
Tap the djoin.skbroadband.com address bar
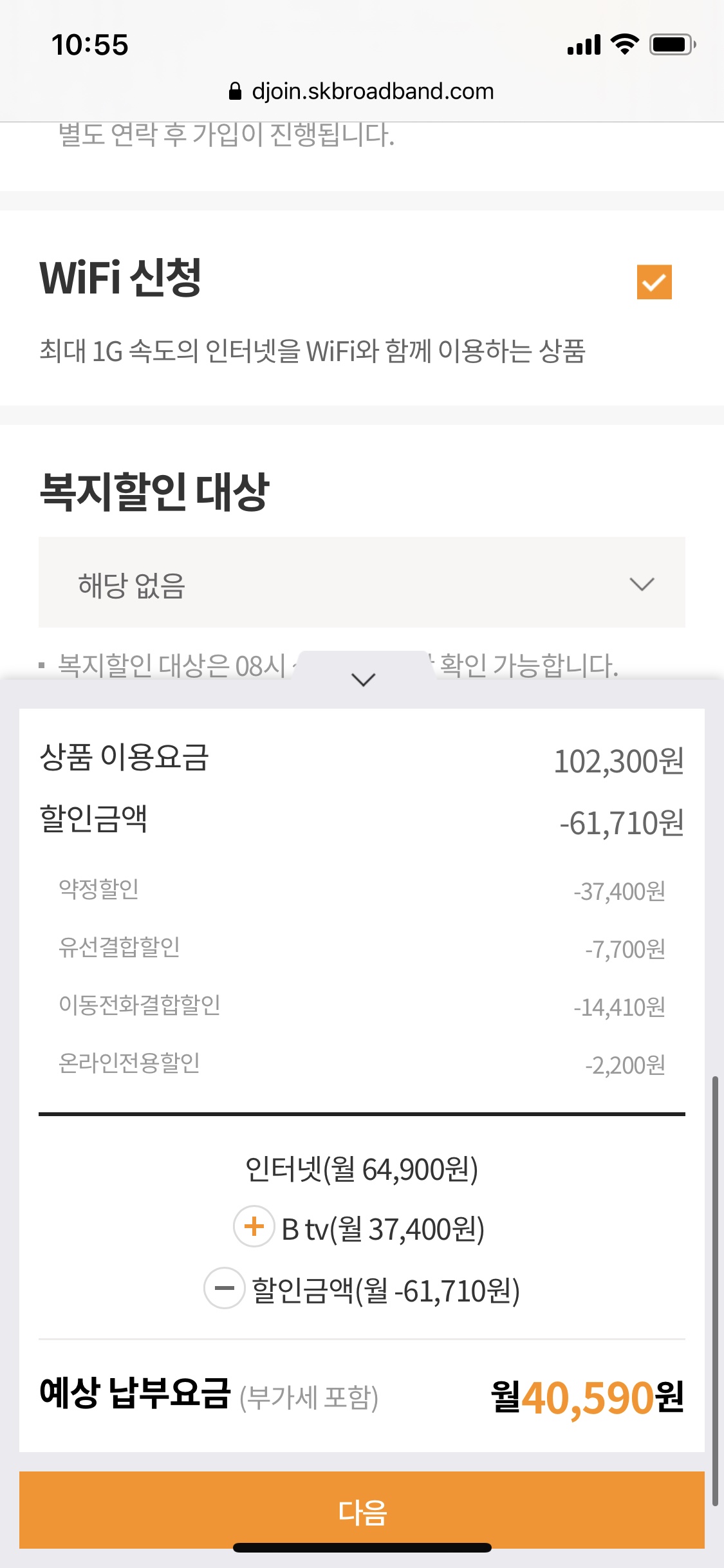pos(362,91)
